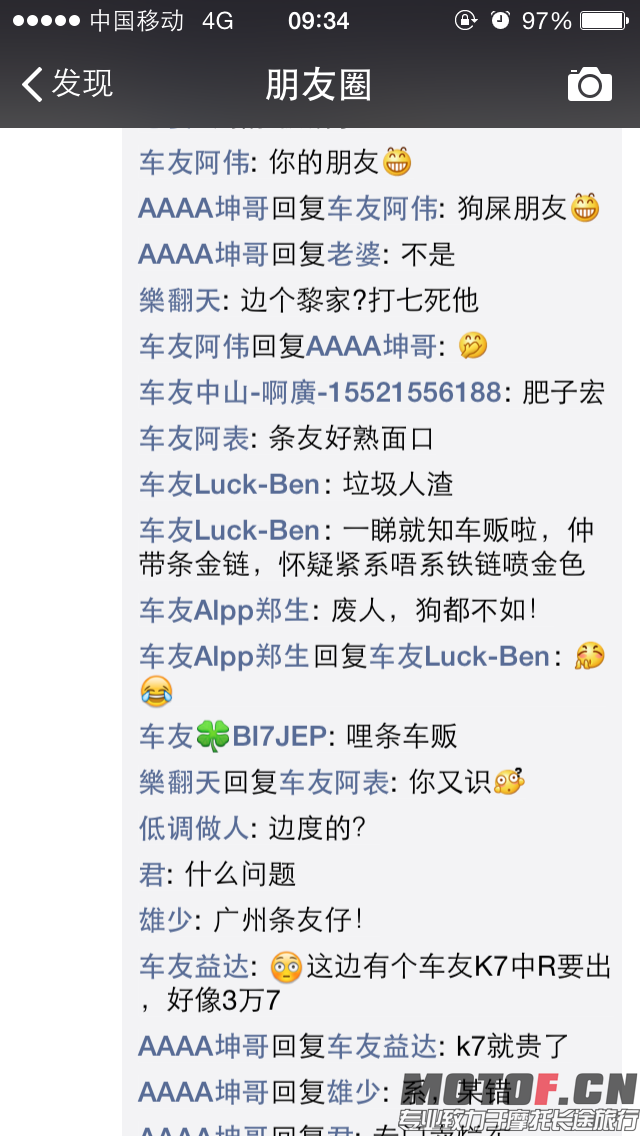Go back to the 发现 page
The height and width of the screenshot is (1136, 640).
pos(67,84)
